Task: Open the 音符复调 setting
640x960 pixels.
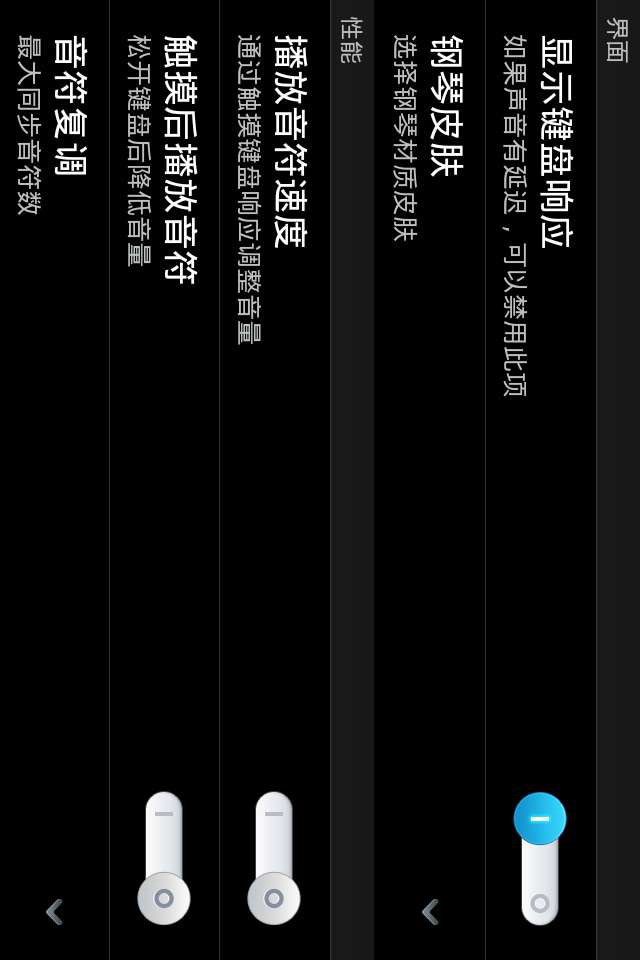Action: click(55, 480)
